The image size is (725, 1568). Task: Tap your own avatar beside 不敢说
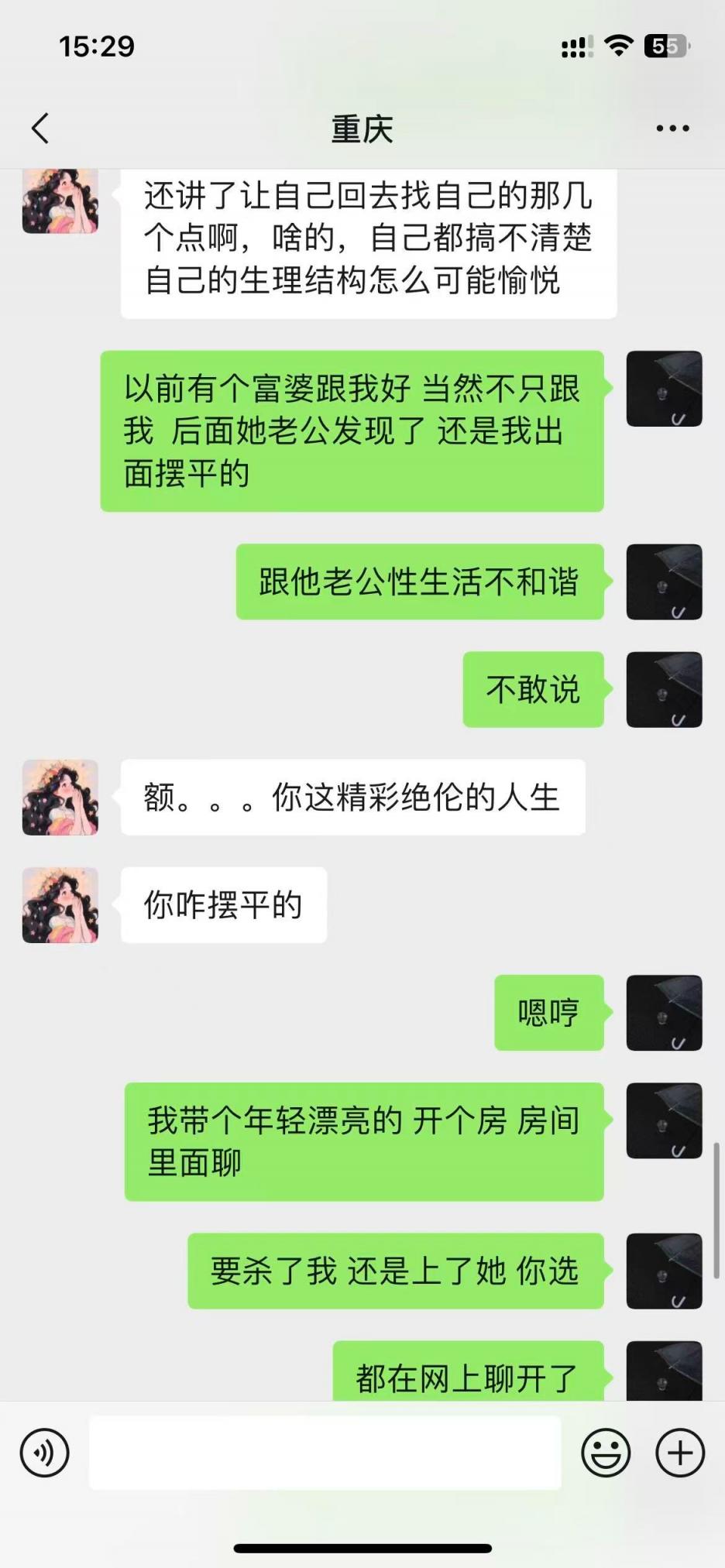point(664,690)
